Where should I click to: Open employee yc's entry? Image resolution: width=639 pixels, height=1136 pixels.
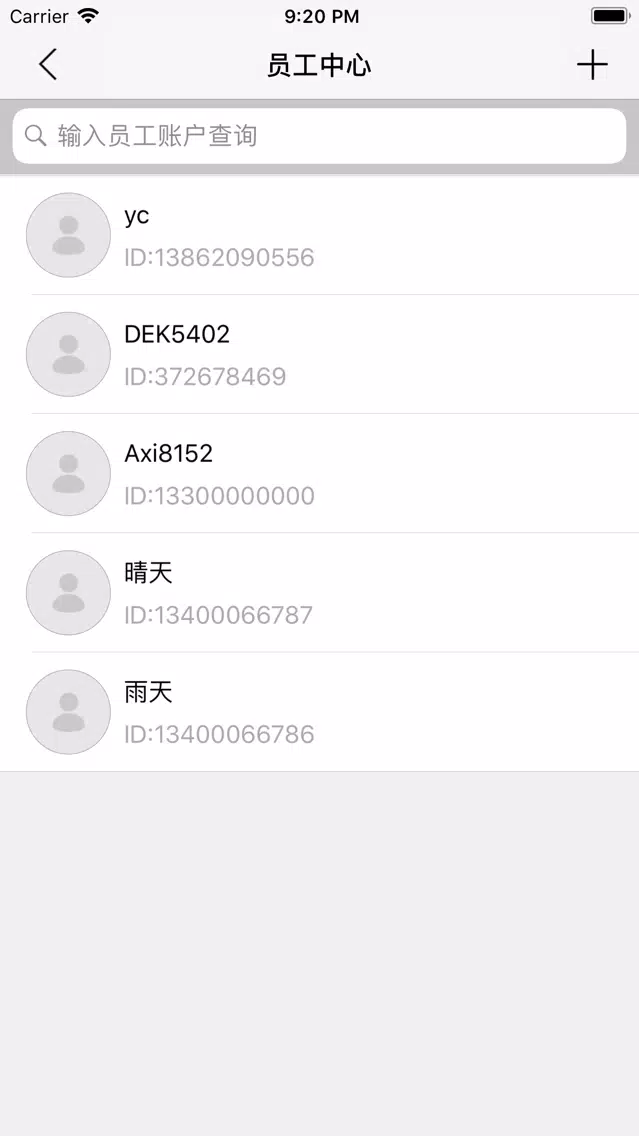[320, 235]
